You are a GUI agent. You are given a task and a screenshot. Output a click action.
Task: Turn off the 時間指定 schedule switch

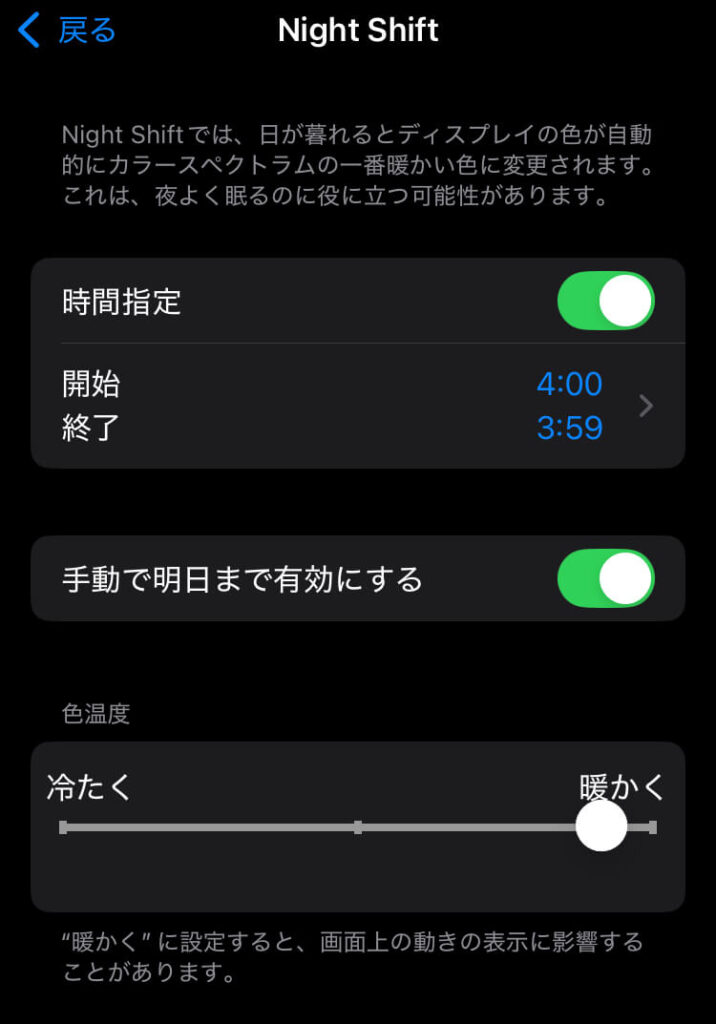605,301
